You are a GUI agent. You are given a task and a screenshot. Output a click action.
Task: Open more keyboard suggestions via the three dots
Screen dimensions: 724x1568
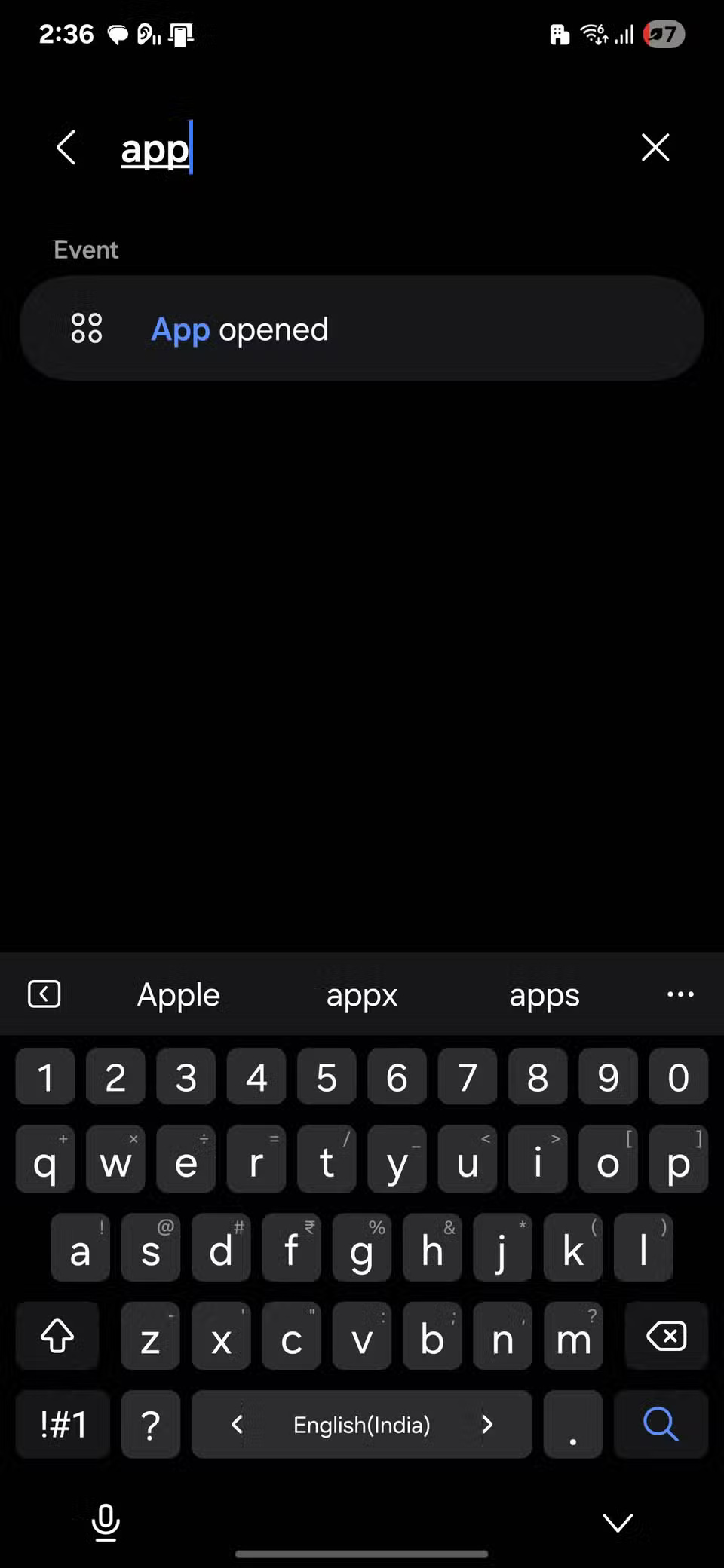[680, 995]
